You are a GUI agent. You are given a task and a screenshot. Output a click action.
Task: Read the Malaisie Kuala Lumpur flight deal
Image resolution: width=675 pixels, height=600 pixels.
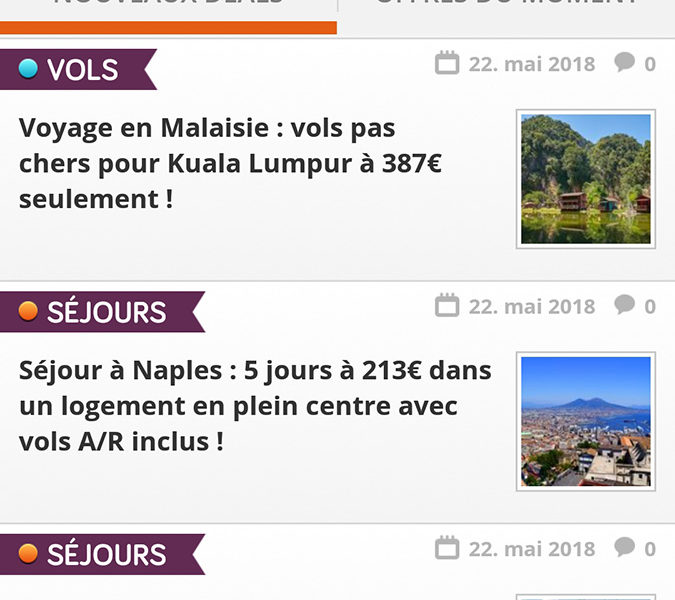(x=230, y=163)
